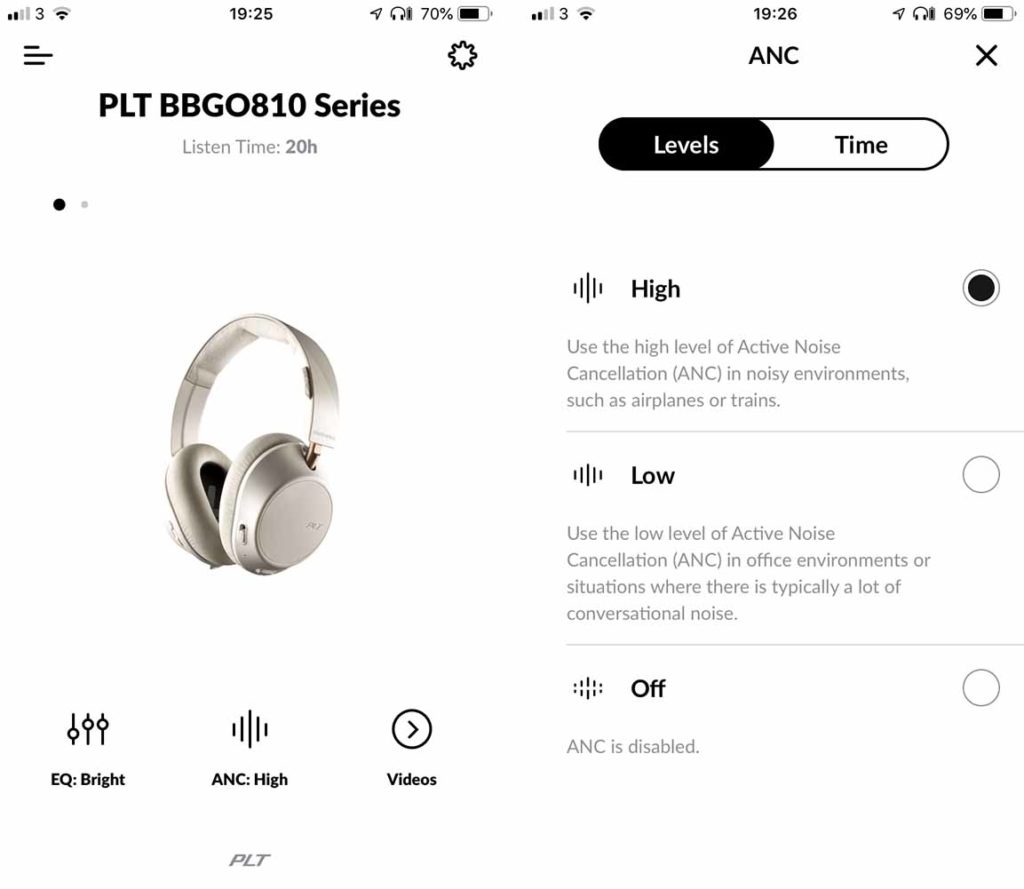Close the ANC screen
Viewport: 1024px width, 889px height.
click(x=986, y=56)
